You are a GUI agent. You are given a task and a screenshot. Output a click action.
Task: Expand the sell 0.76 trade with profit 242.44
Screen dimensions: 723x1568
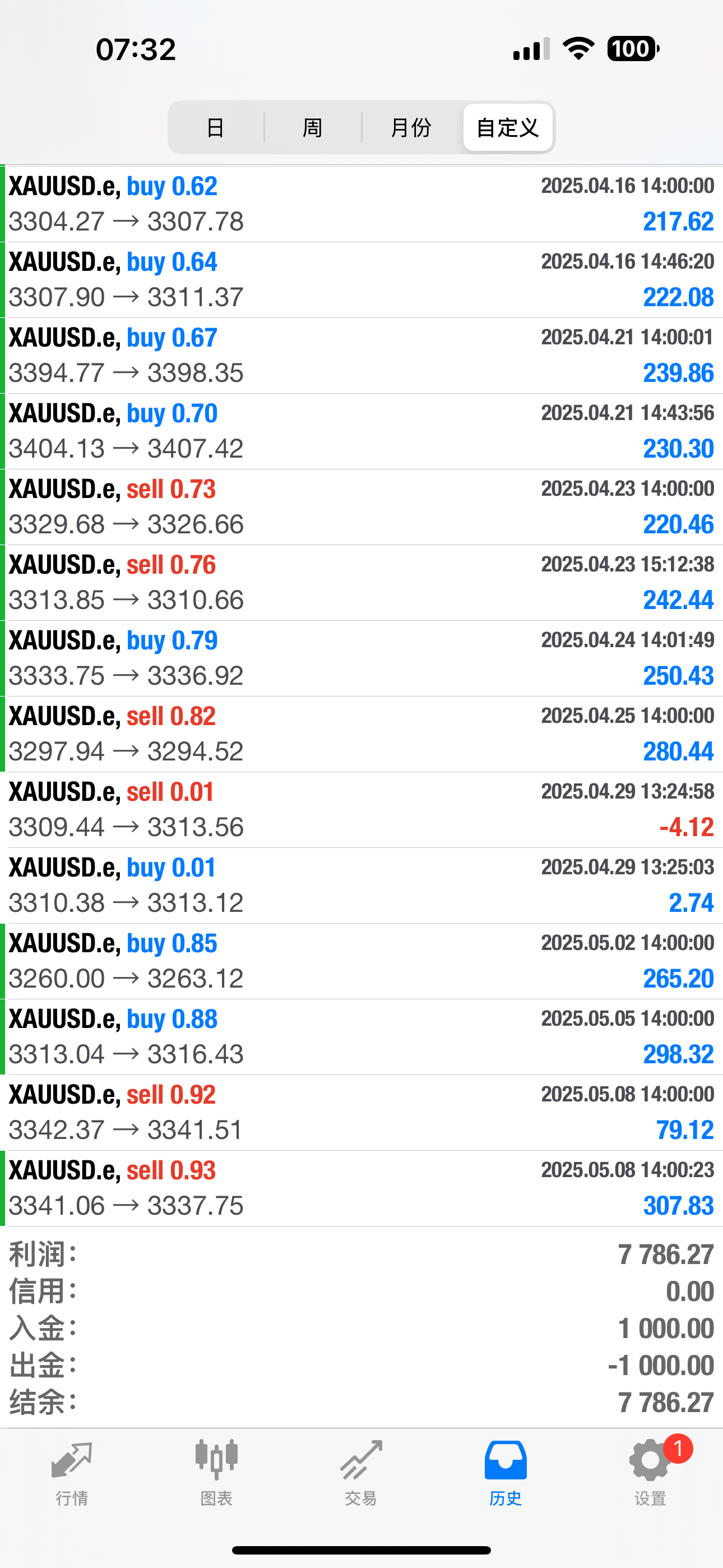[361, 583]
